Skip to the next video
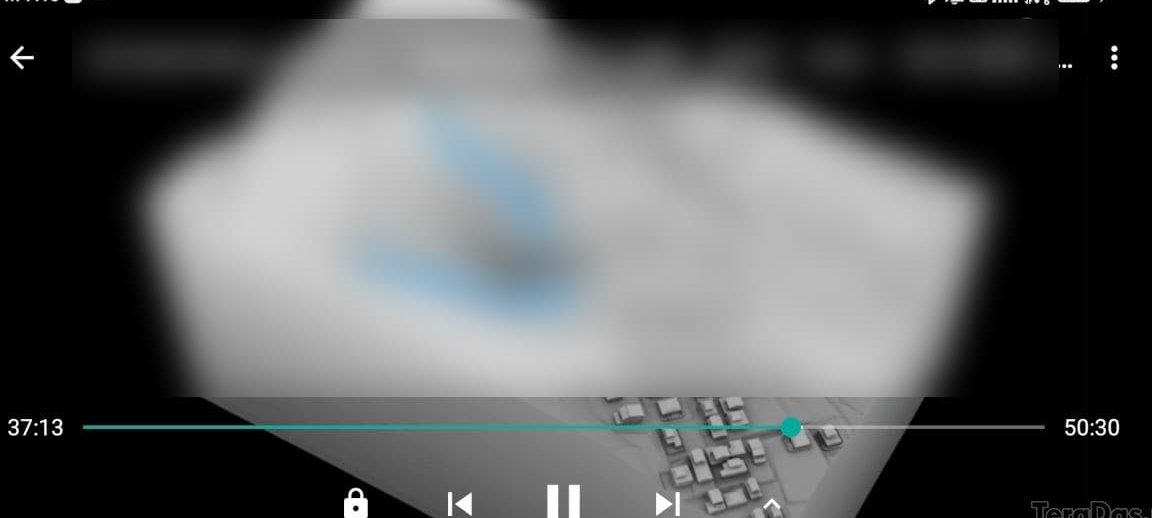This screenshot has height=518, width=1152. [667, 503]
